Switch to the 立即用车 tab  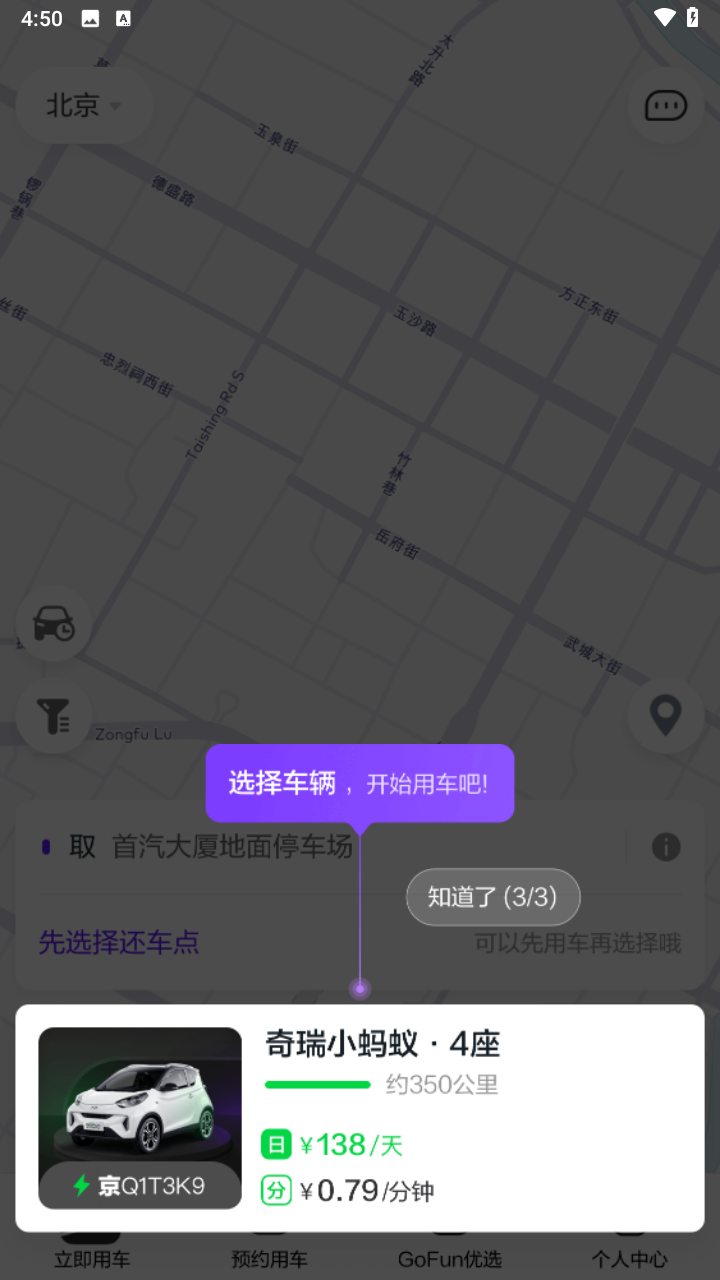point(92,1258)
